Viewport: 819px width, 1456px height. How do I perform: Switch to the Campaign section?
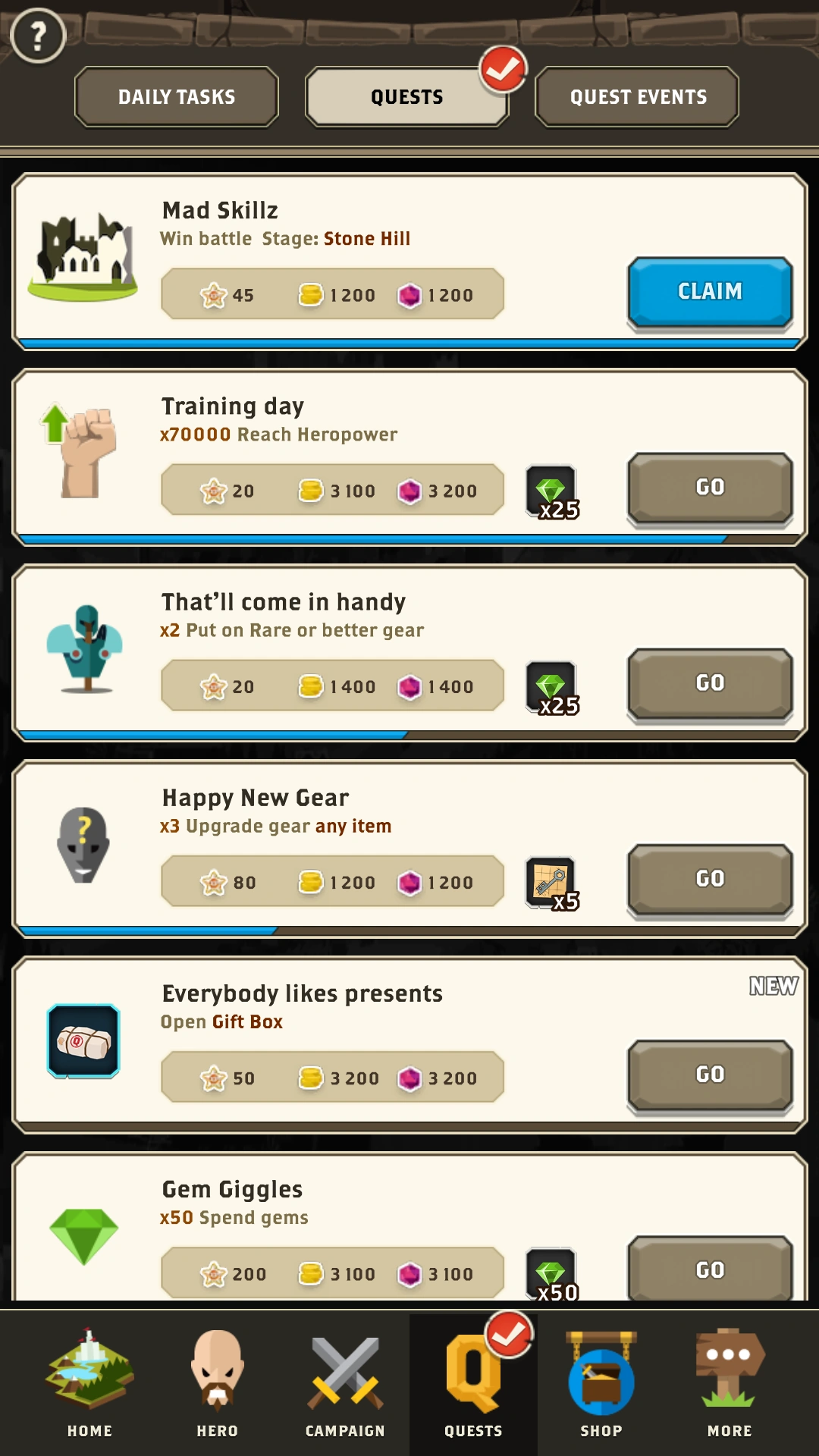[345, 1383]
